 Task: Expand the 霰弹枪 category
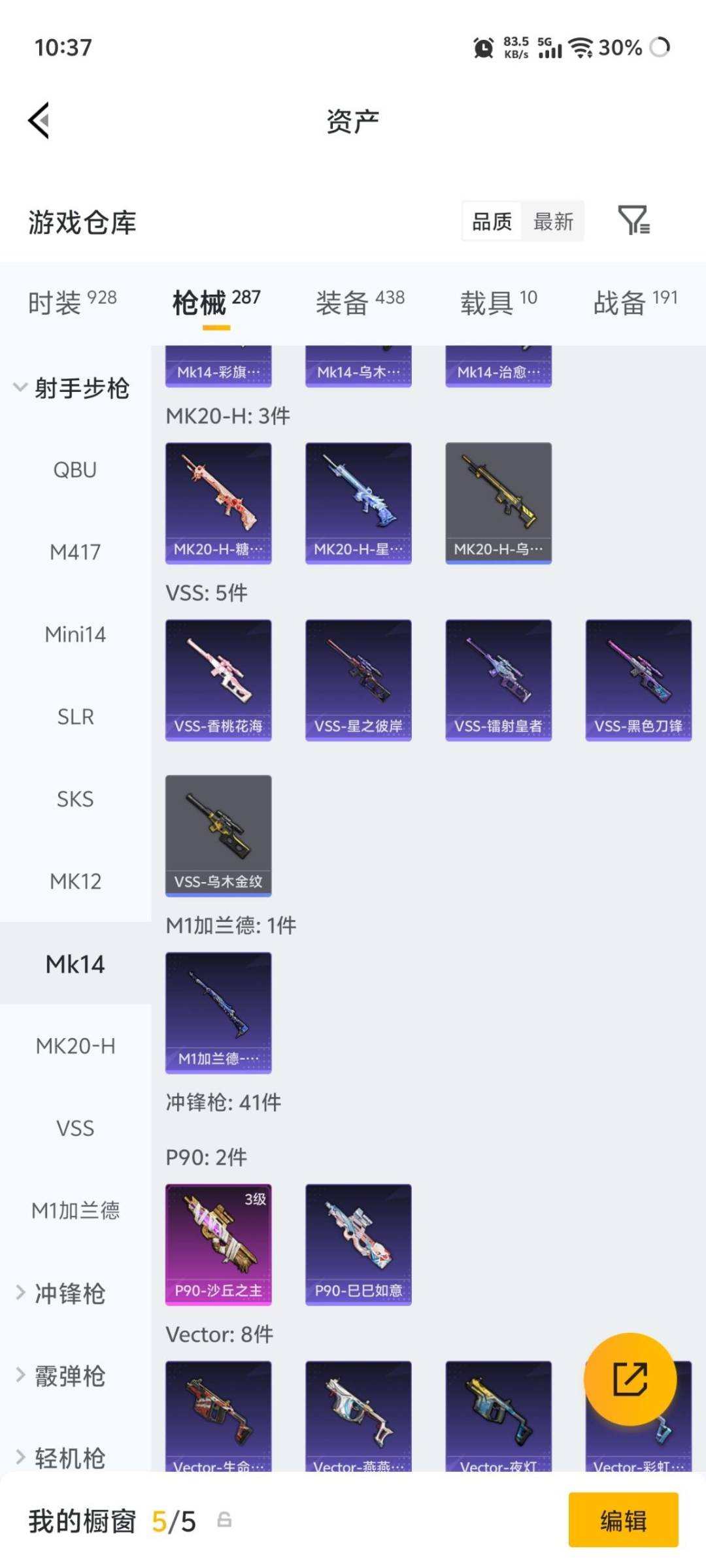62,1375
